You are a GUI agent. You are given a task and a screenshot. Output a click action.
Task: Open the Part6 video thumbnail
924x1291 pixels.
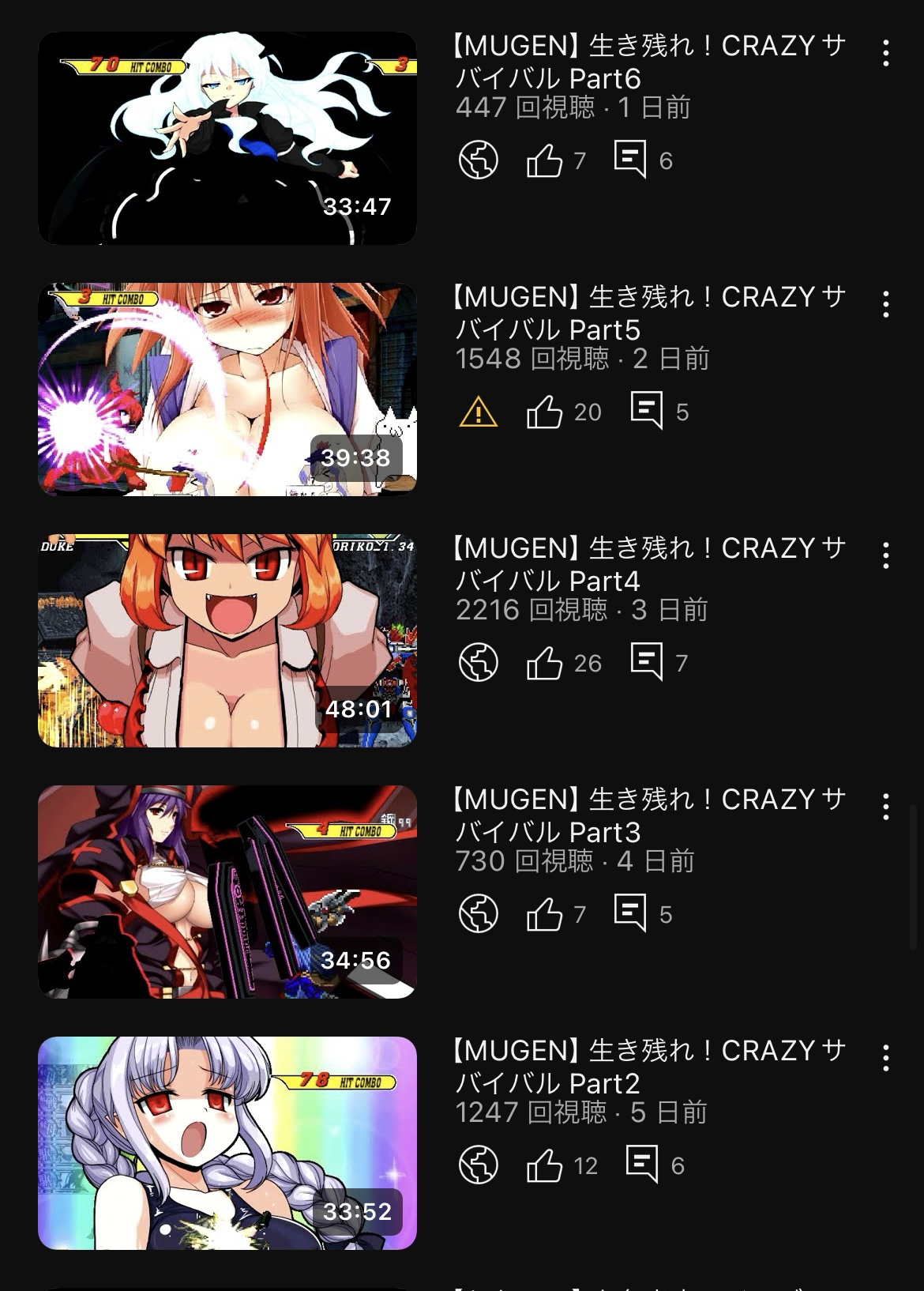tap(227, 138)
